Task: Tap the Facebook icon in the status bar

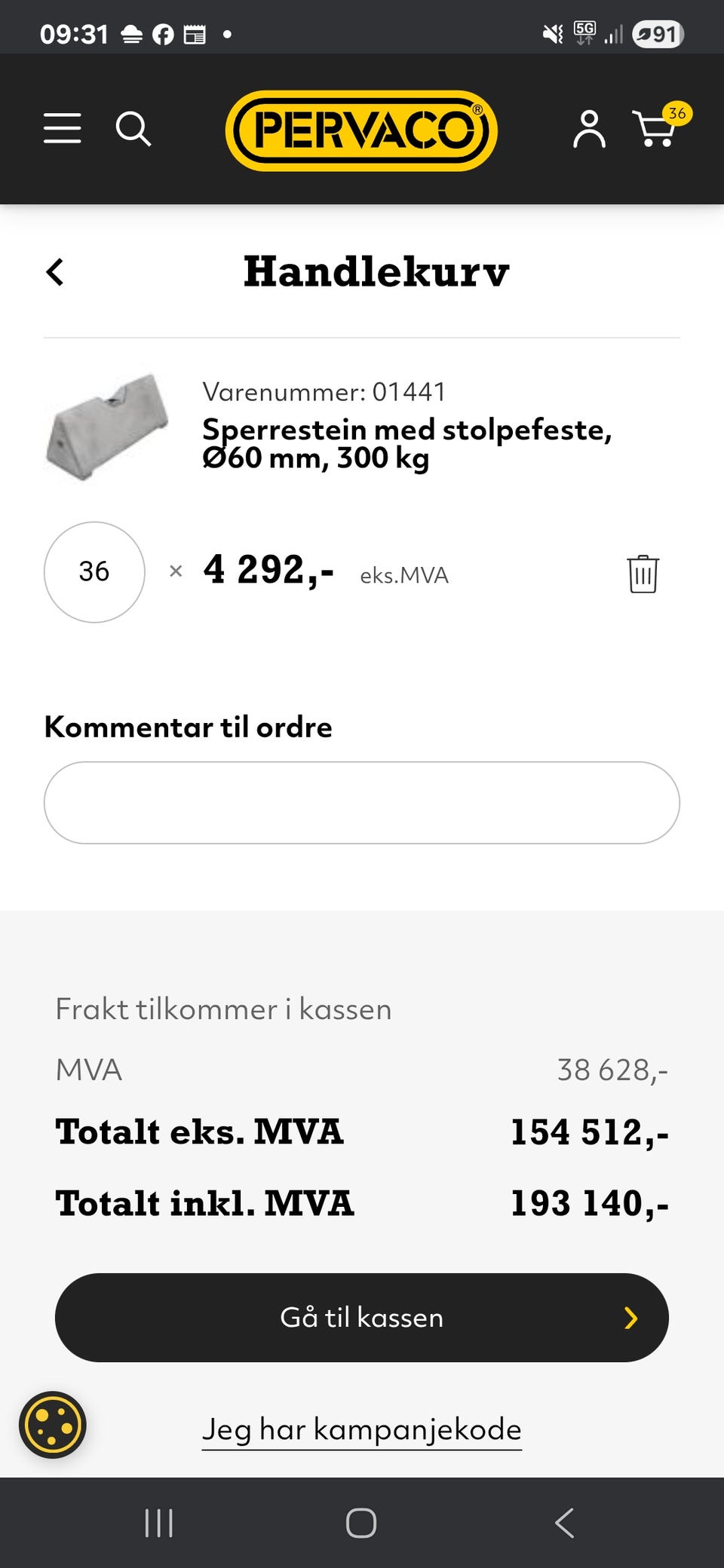Action: (161, 34)
